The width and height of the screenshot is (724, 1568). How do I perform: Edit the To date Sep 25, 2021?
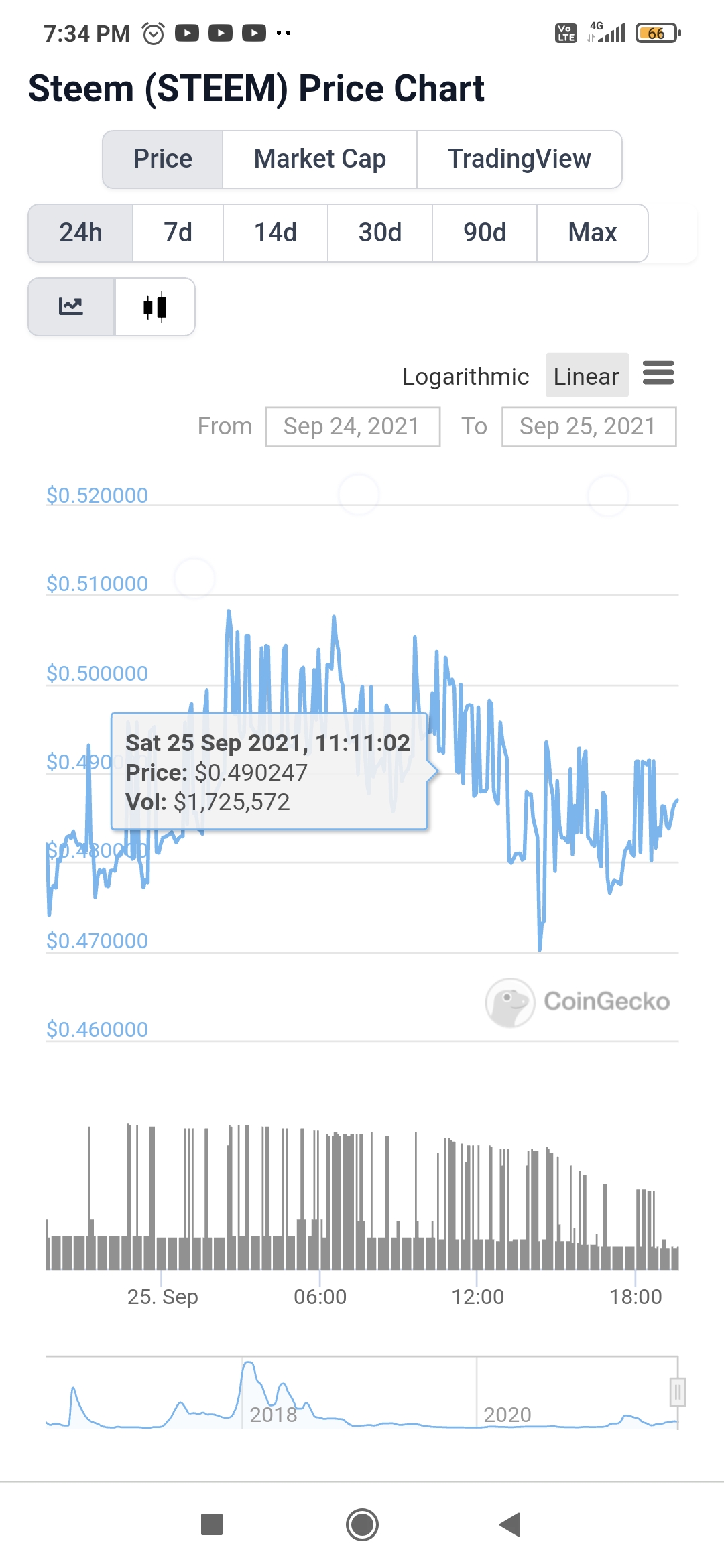pyautogui.click(x=589, y=426)
